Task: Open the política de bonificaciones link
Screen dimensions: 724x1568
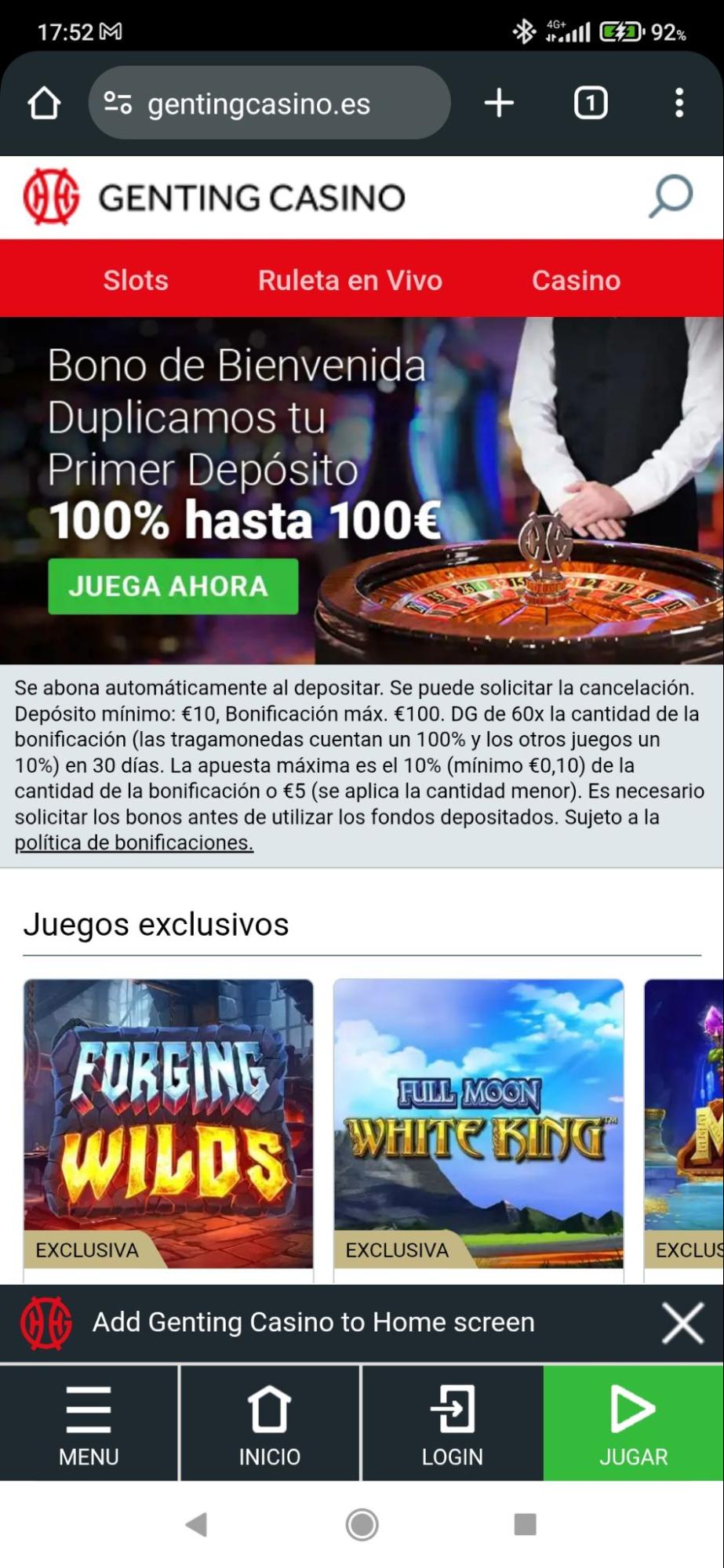Action: coord(134,843)
